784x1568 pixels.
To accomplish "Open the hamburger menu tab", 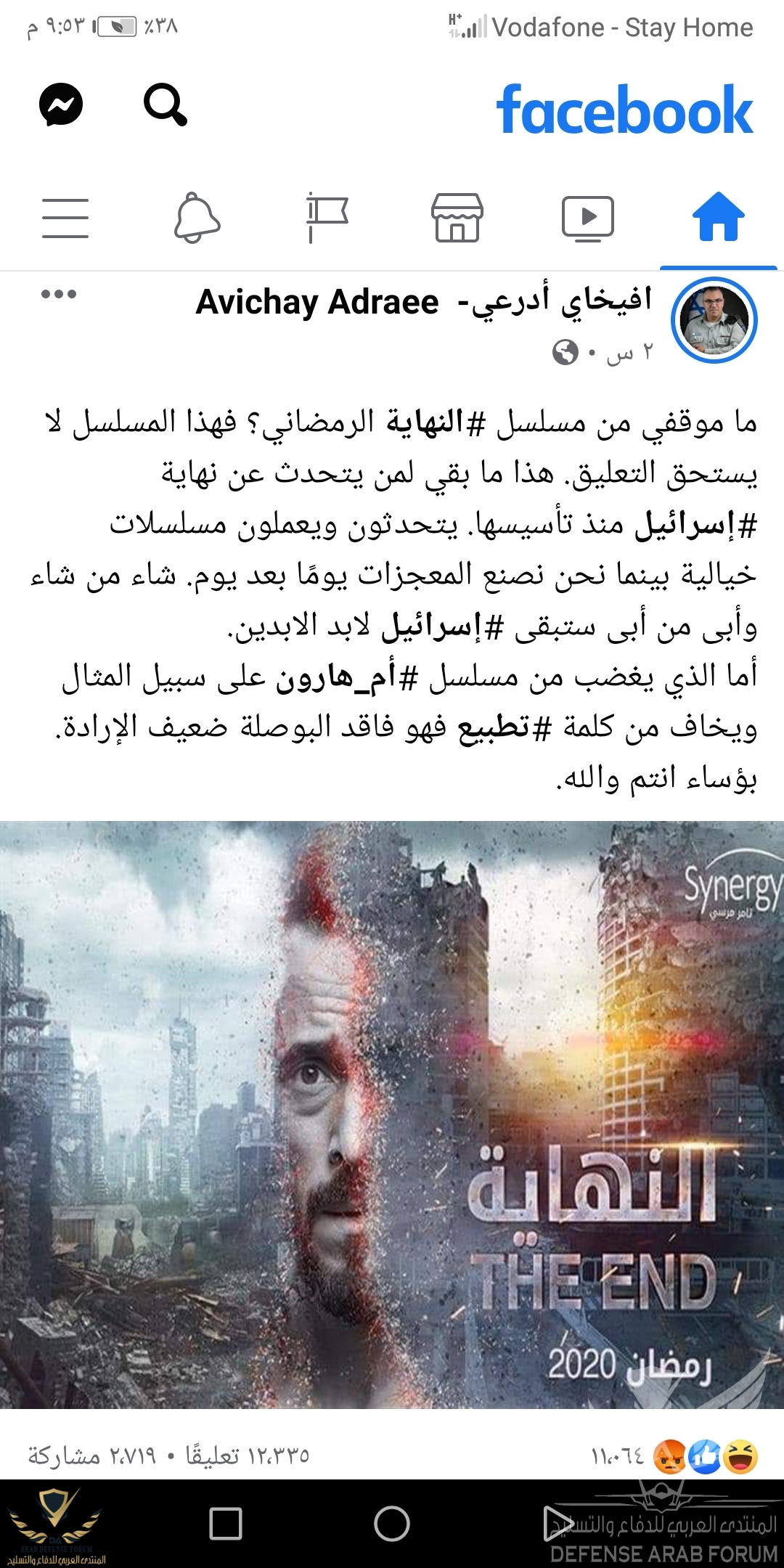I will click(65, 217).
